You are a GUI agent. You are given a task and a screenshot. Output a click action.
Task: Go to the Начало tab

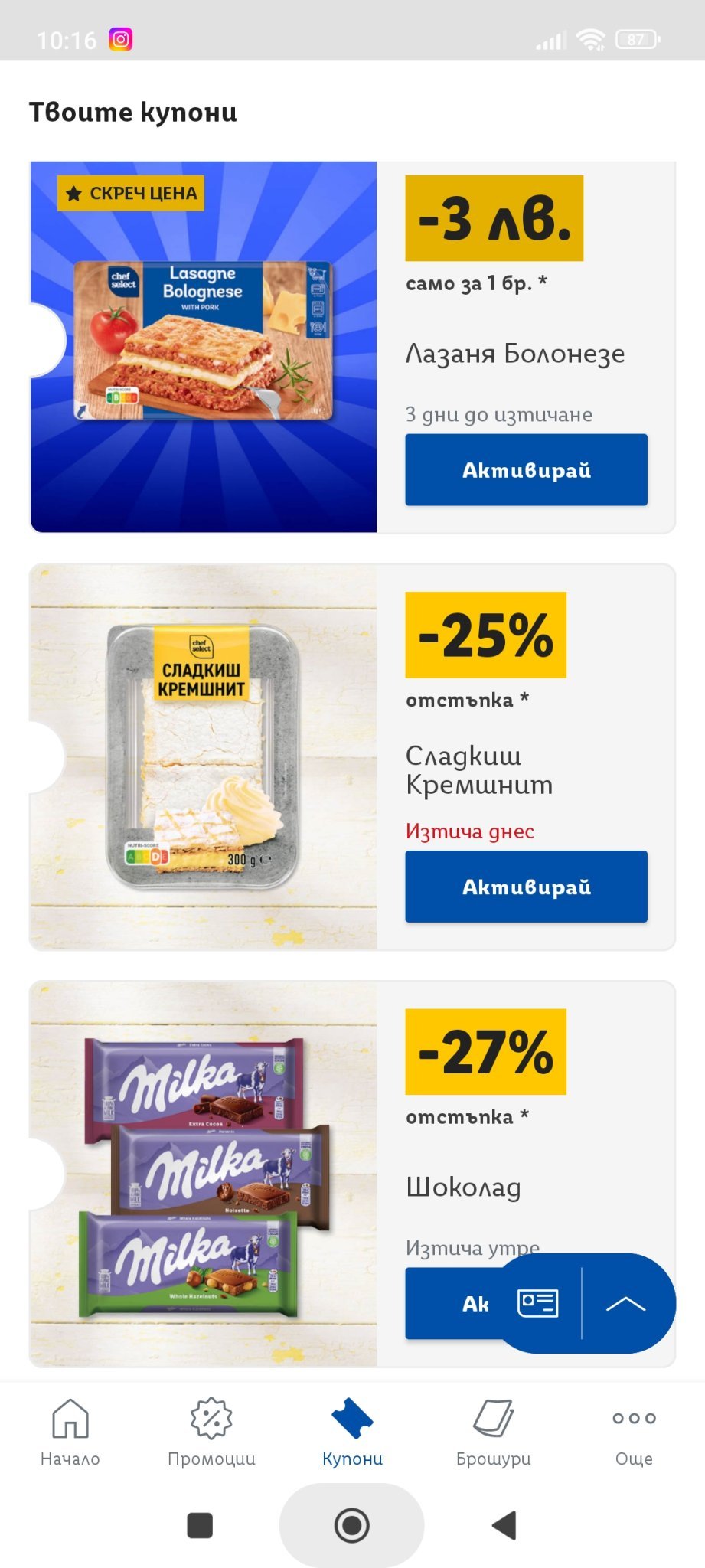tap(70, 1430)
